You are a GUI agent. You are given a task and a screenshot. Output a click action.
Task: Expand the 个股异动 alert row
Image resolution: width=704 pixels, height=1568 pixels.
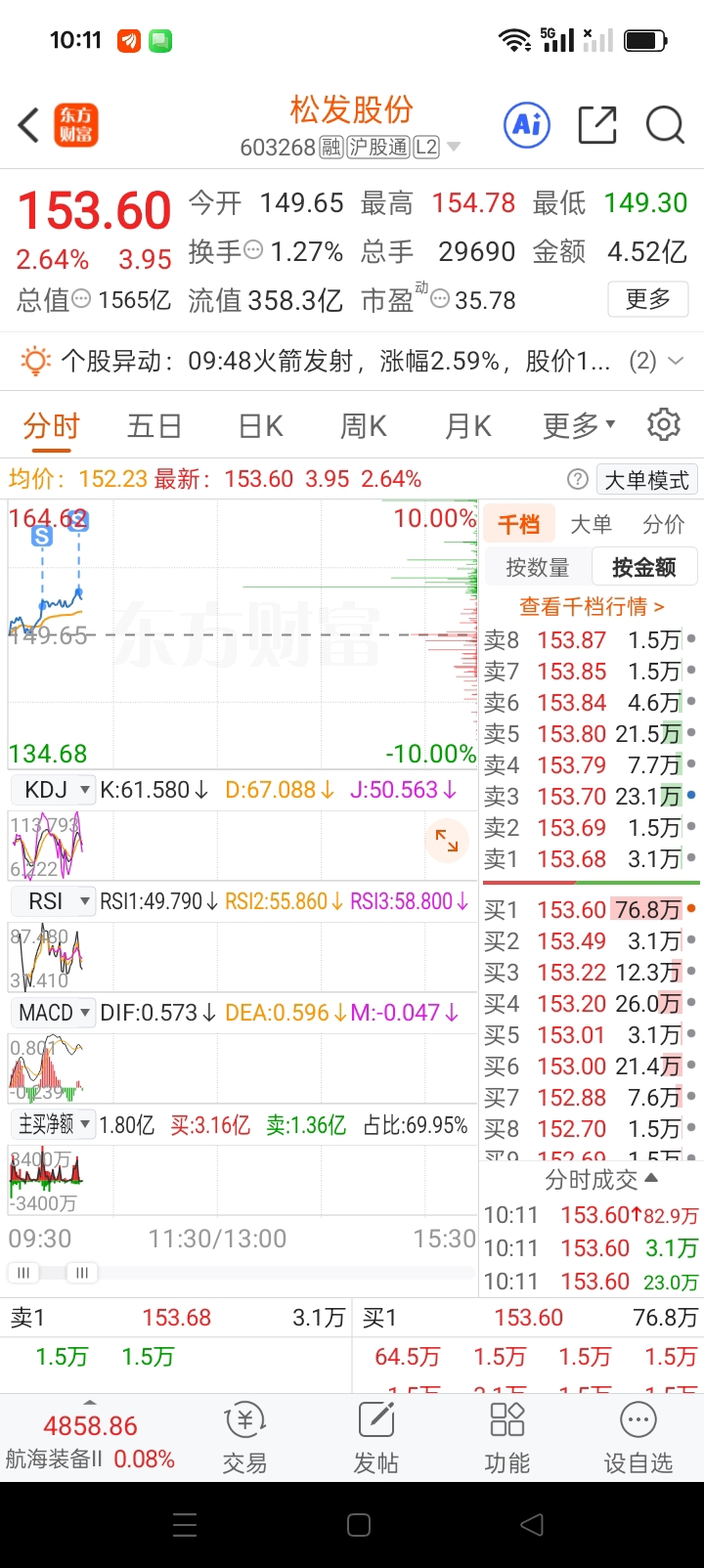coord(352,362)
